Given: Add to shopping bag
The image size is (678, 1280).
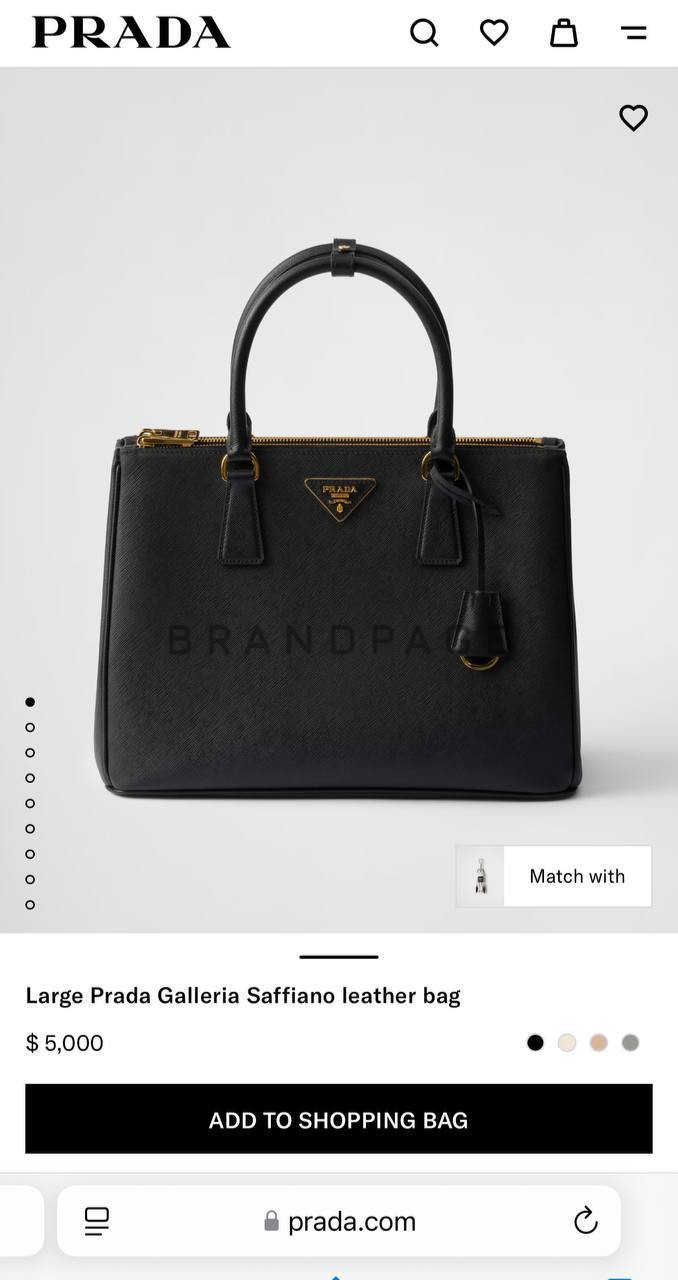Looking at the screenshot, I should pos(339,1120).
